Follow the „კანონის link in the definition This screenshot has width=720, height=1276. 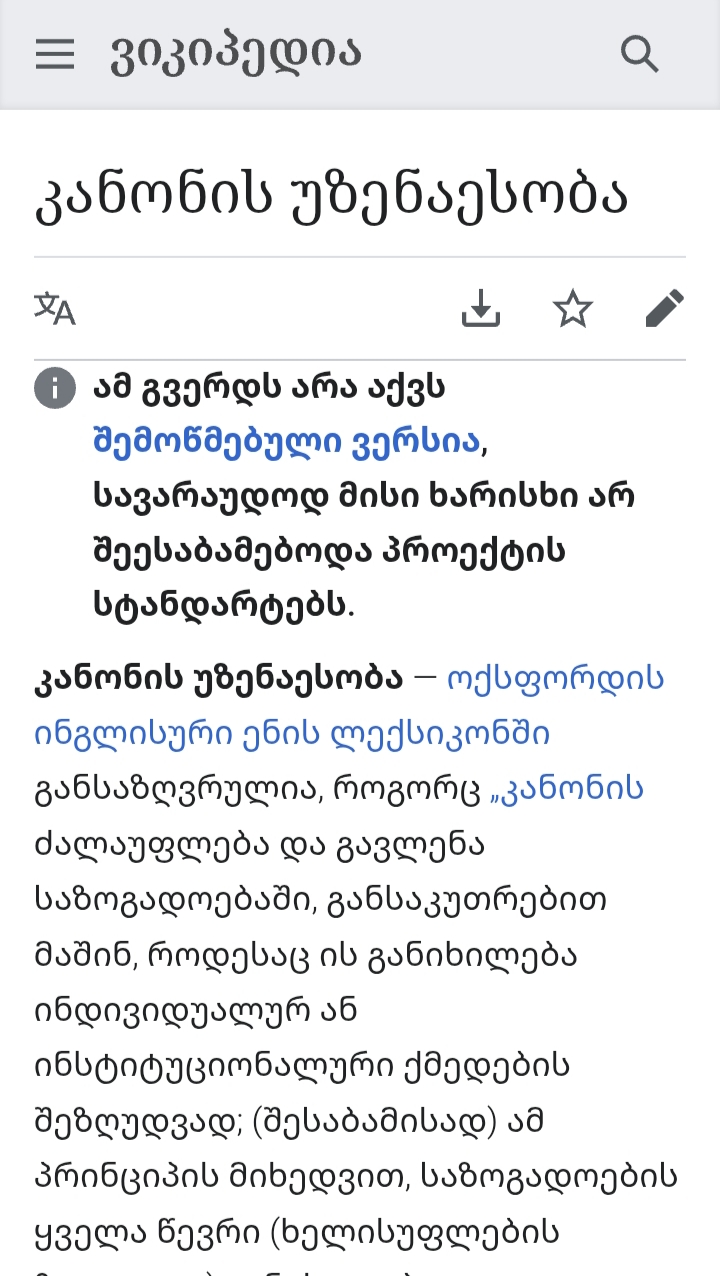click(567, 789)
